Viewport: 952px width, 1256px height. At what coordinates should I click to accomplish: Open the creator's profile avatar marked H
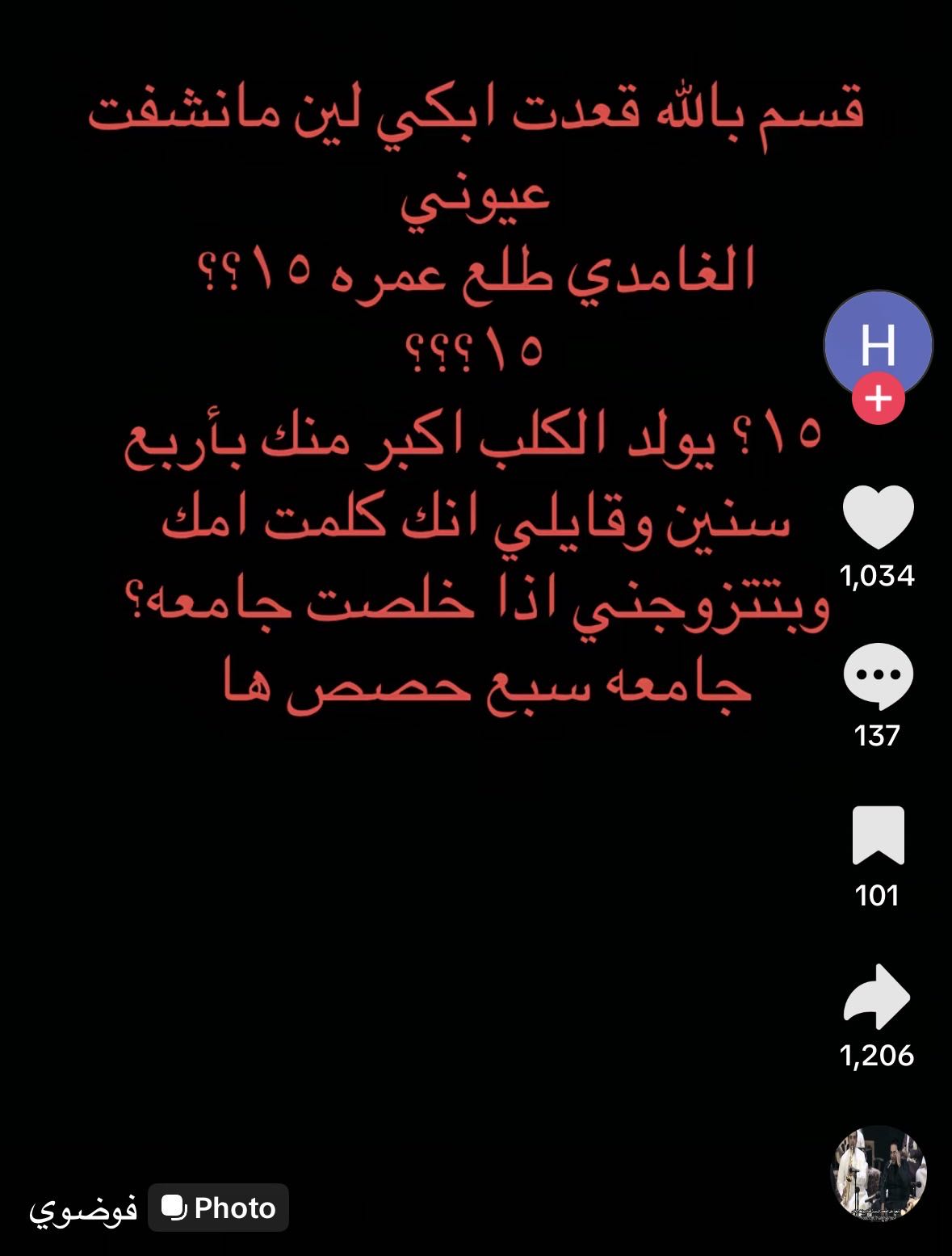[x=878, y=343]
